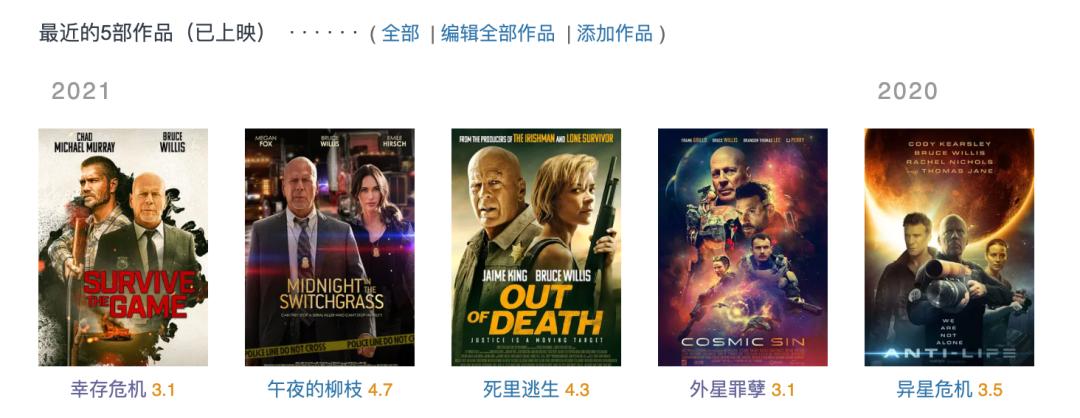
Task: Open the Survive the Game poster
Action: (x=123, y=247)
